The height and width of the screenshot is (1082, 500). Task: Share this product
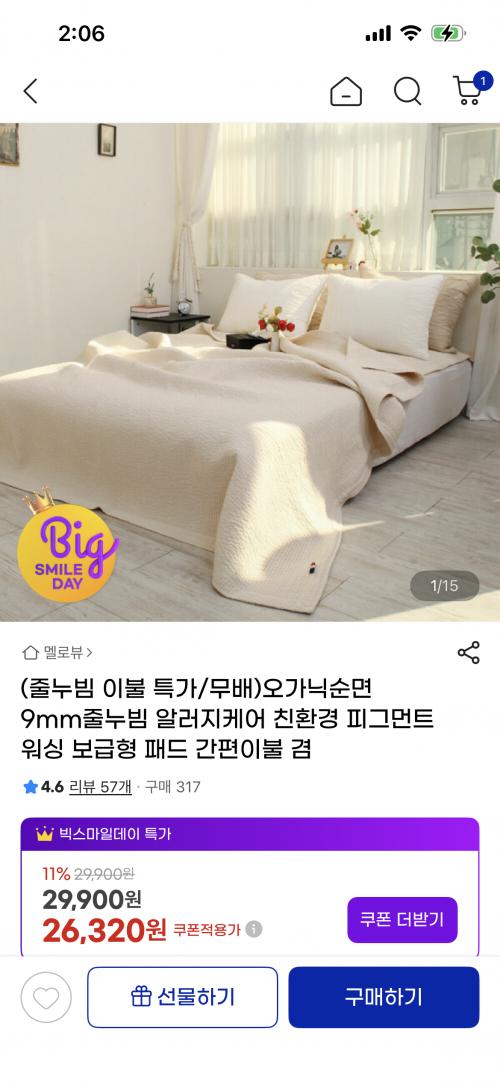pos(468,652)
